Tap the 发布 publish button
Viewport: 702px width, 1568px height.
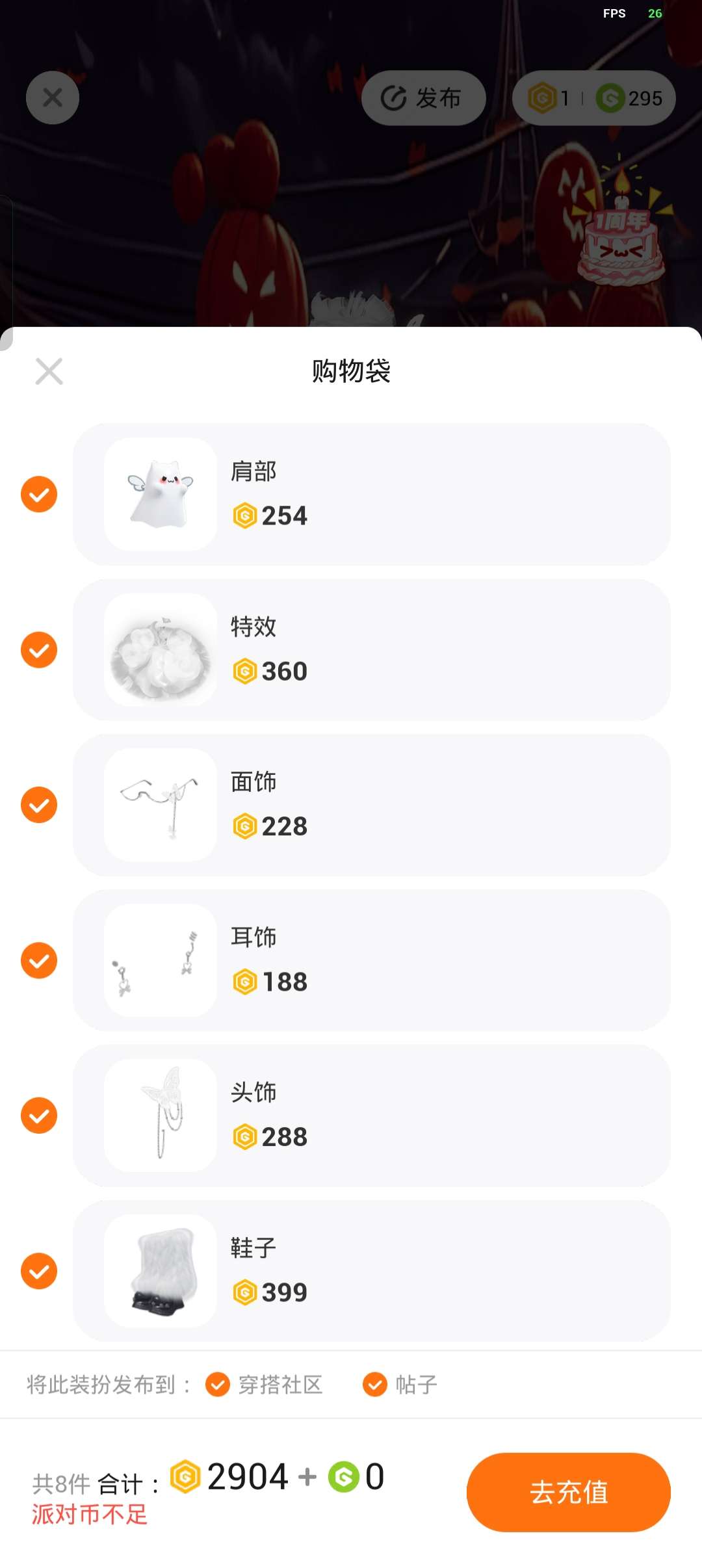[x=423, y=98]
